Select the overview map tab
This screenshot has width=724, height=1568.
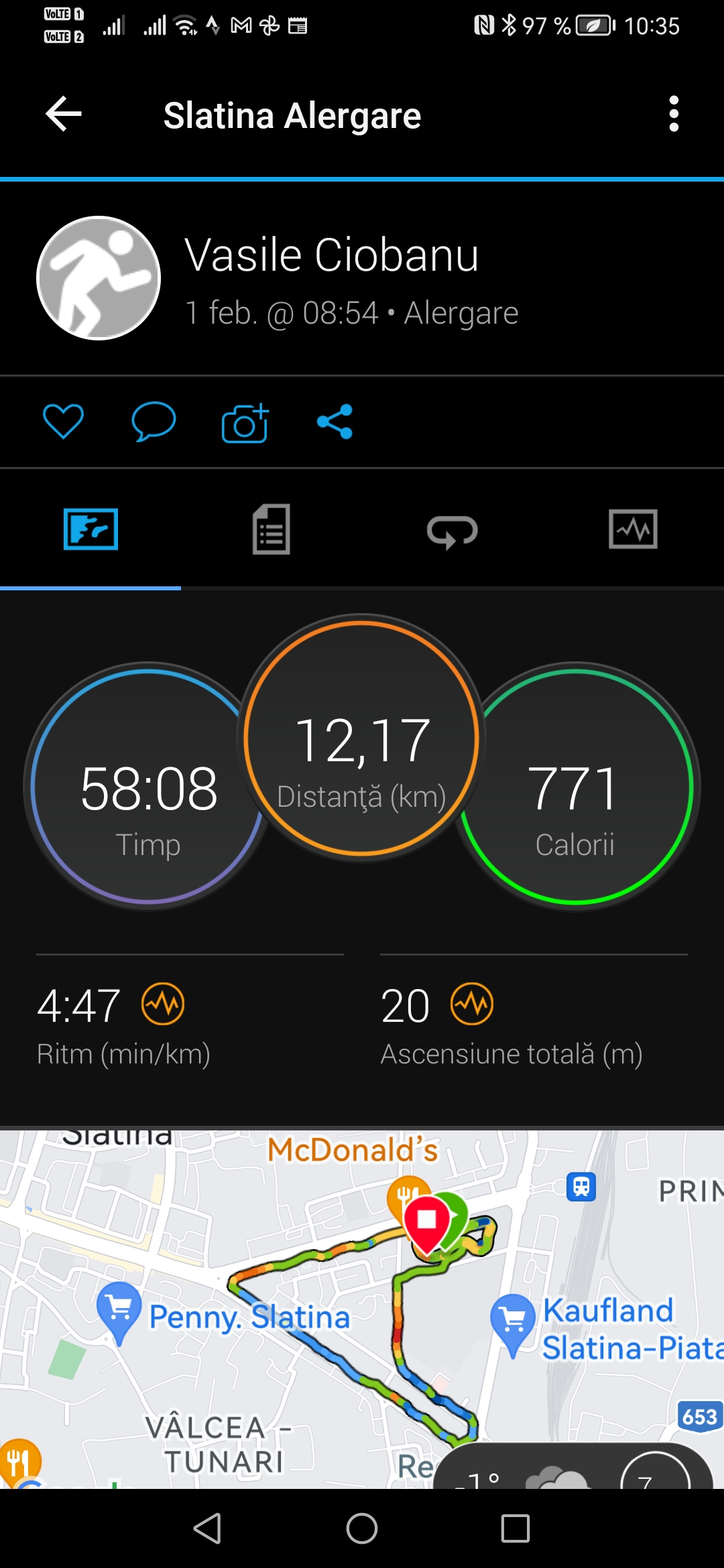tap(90, 529)
